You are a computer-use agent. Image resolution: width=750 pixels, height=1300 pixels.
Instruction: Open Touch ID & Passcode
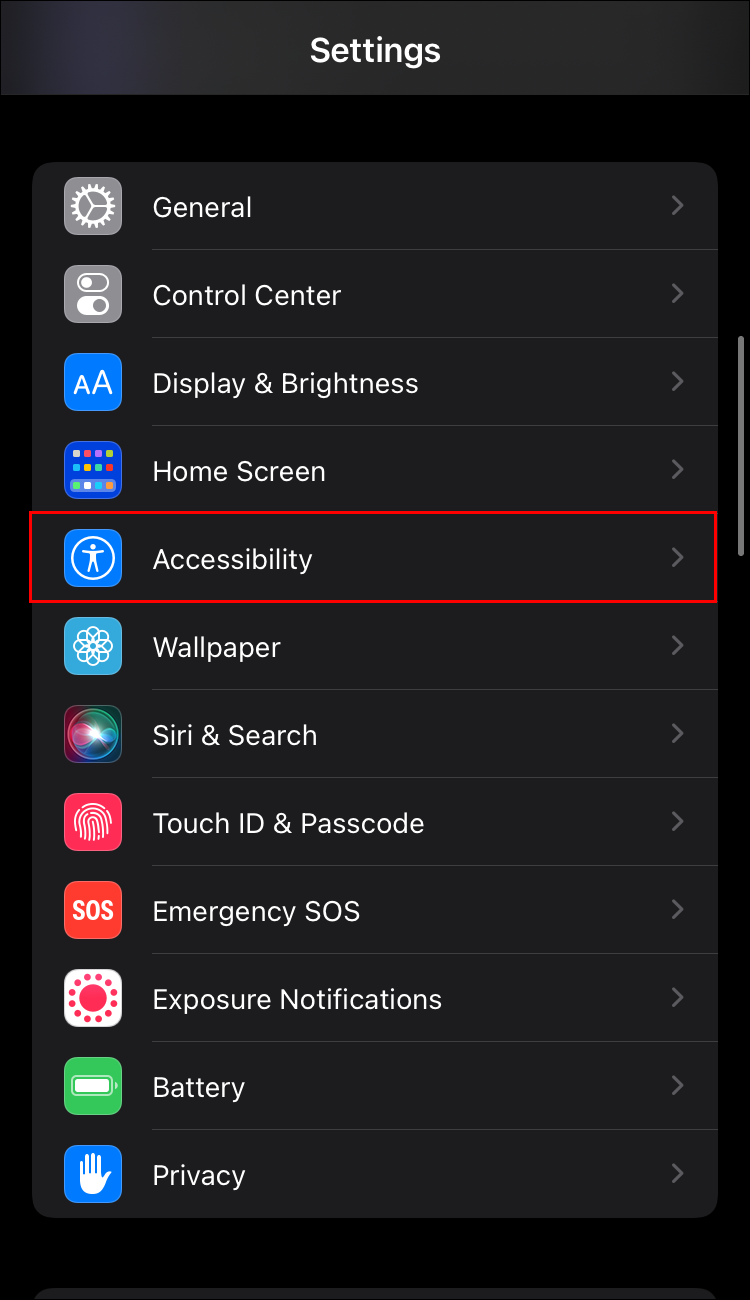pos(375,823)
